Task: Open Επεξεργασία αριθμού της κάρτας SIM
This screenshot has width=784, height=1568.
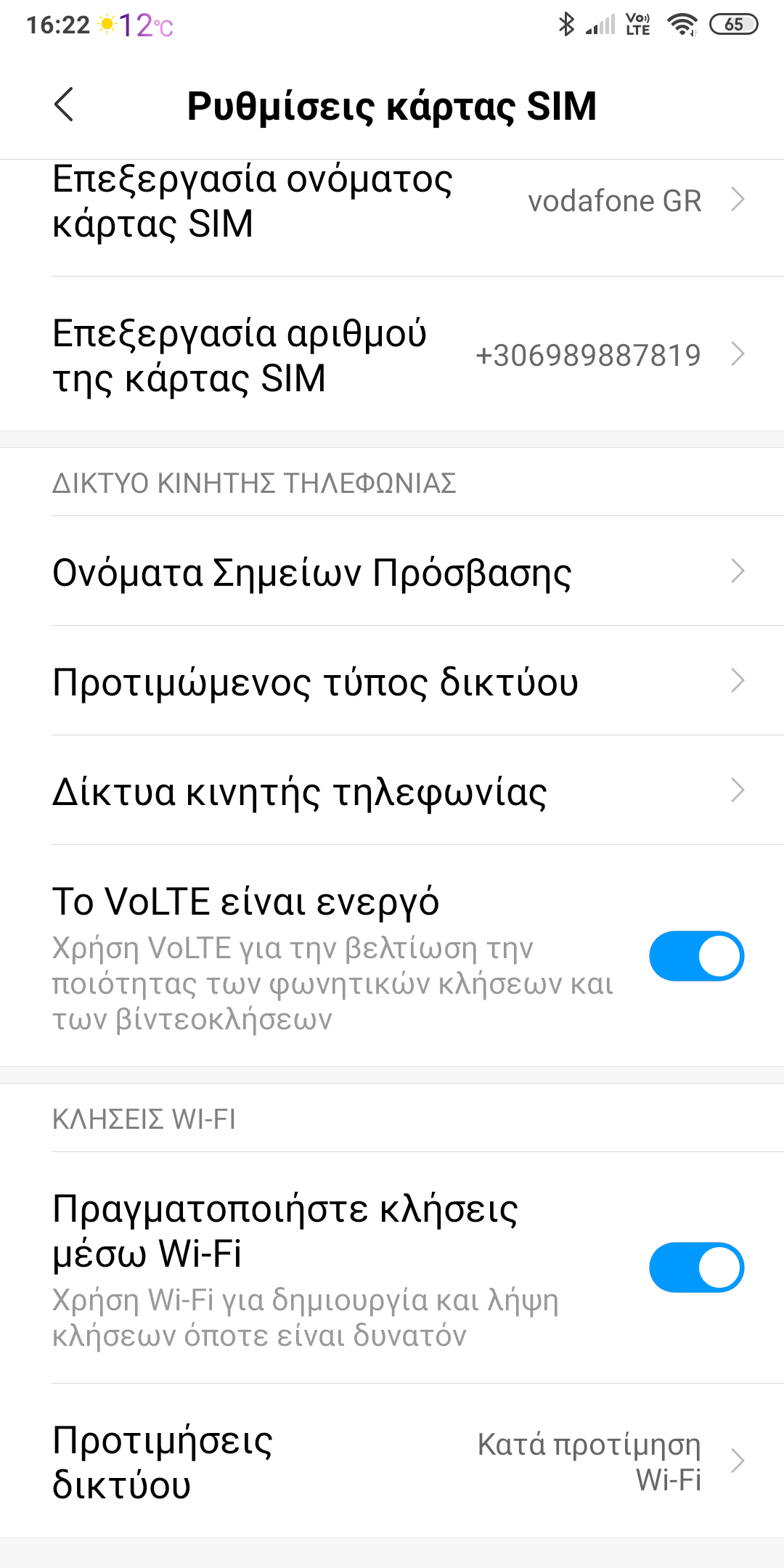Action: [392, 355]
